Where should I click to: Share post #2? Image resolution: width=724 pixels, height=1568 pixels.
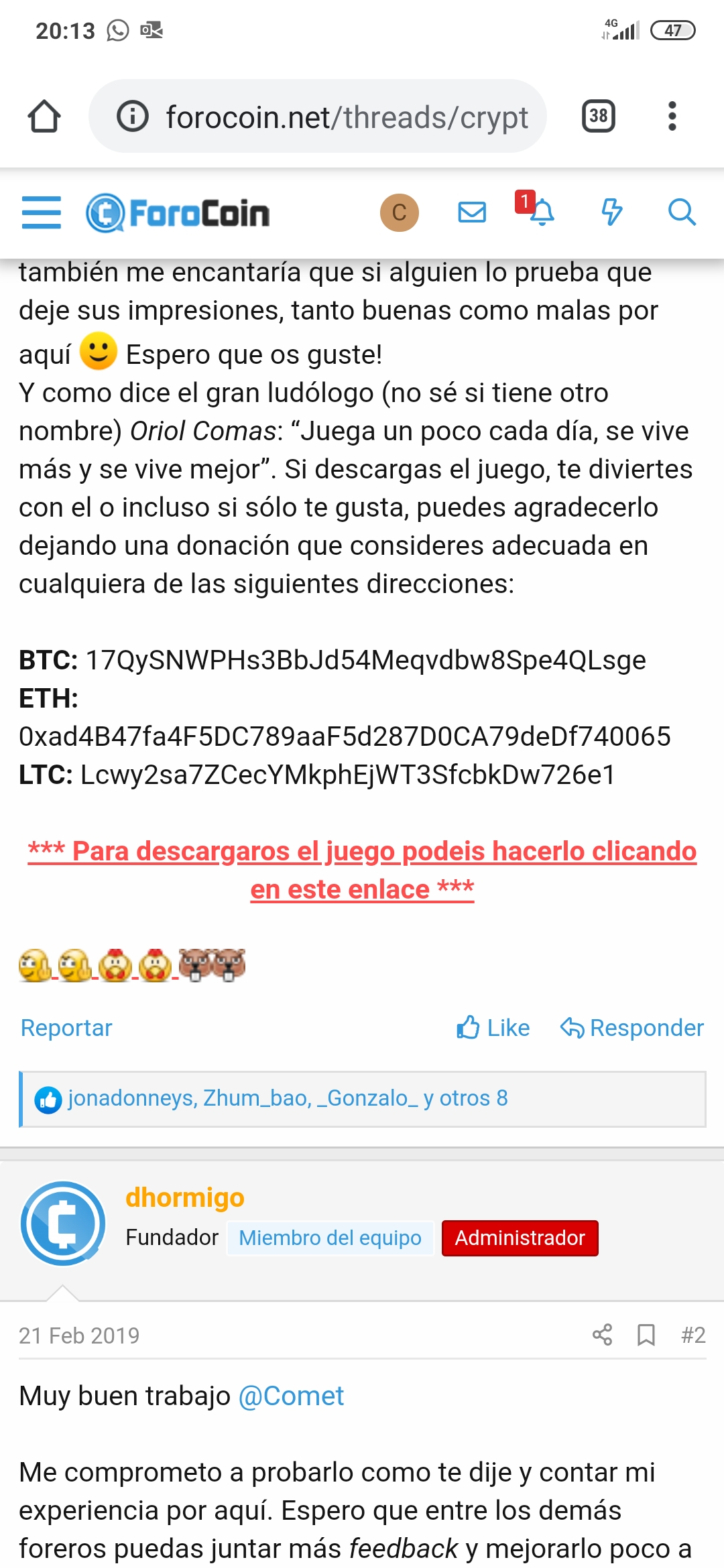(602, 1335)
